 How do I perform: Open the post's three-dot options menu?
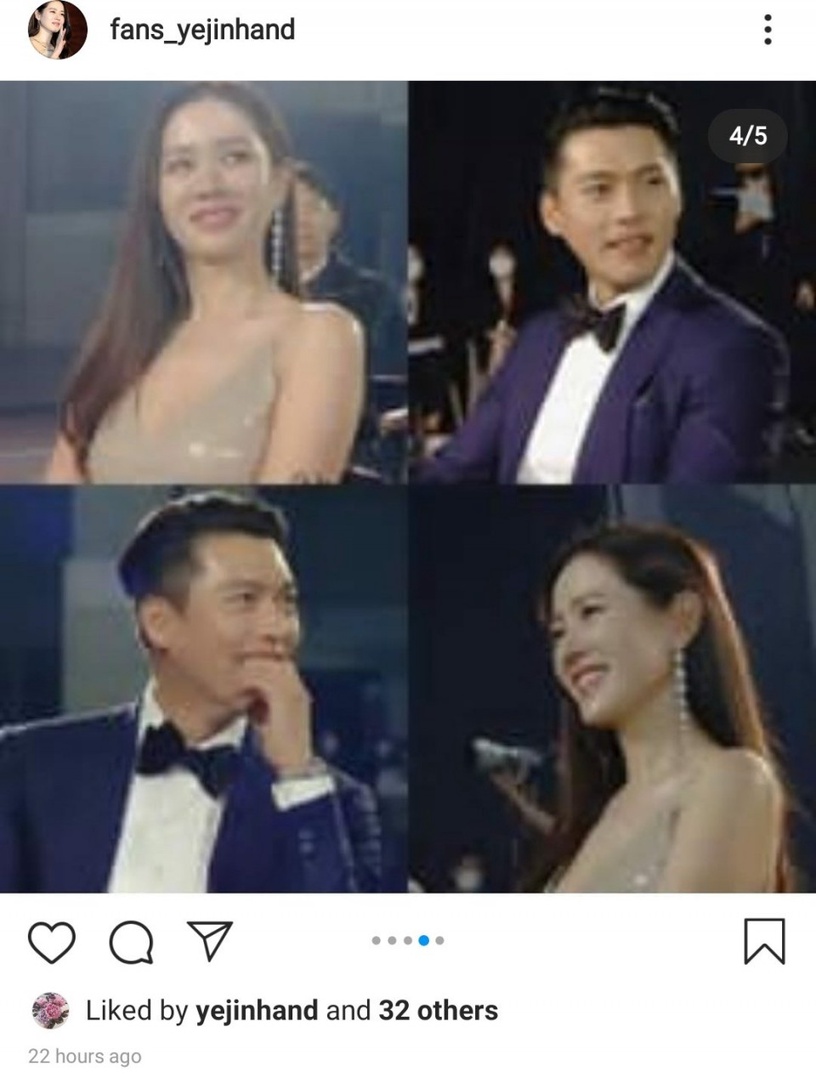pyautogui.click(x=767, y=30)
